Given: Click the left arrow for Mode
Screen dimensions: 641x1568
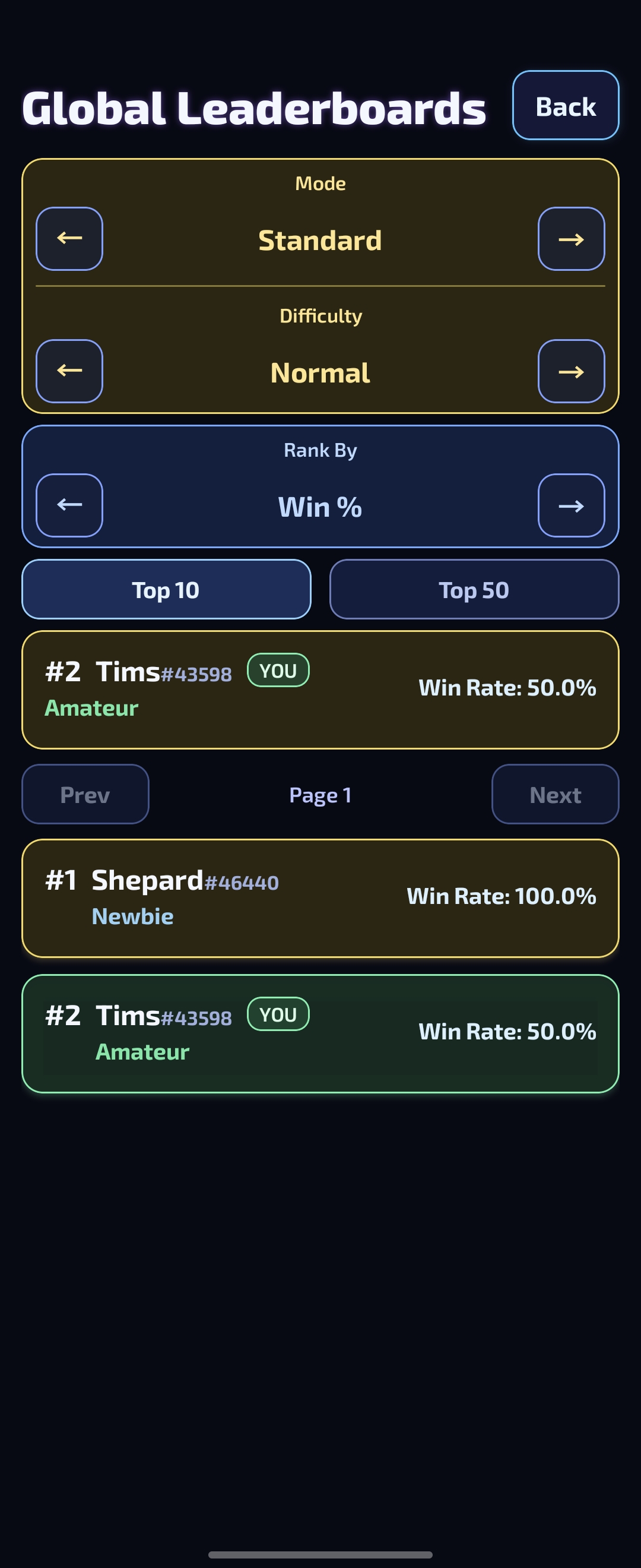Looking at the screenshot, I should click(69, 239).
